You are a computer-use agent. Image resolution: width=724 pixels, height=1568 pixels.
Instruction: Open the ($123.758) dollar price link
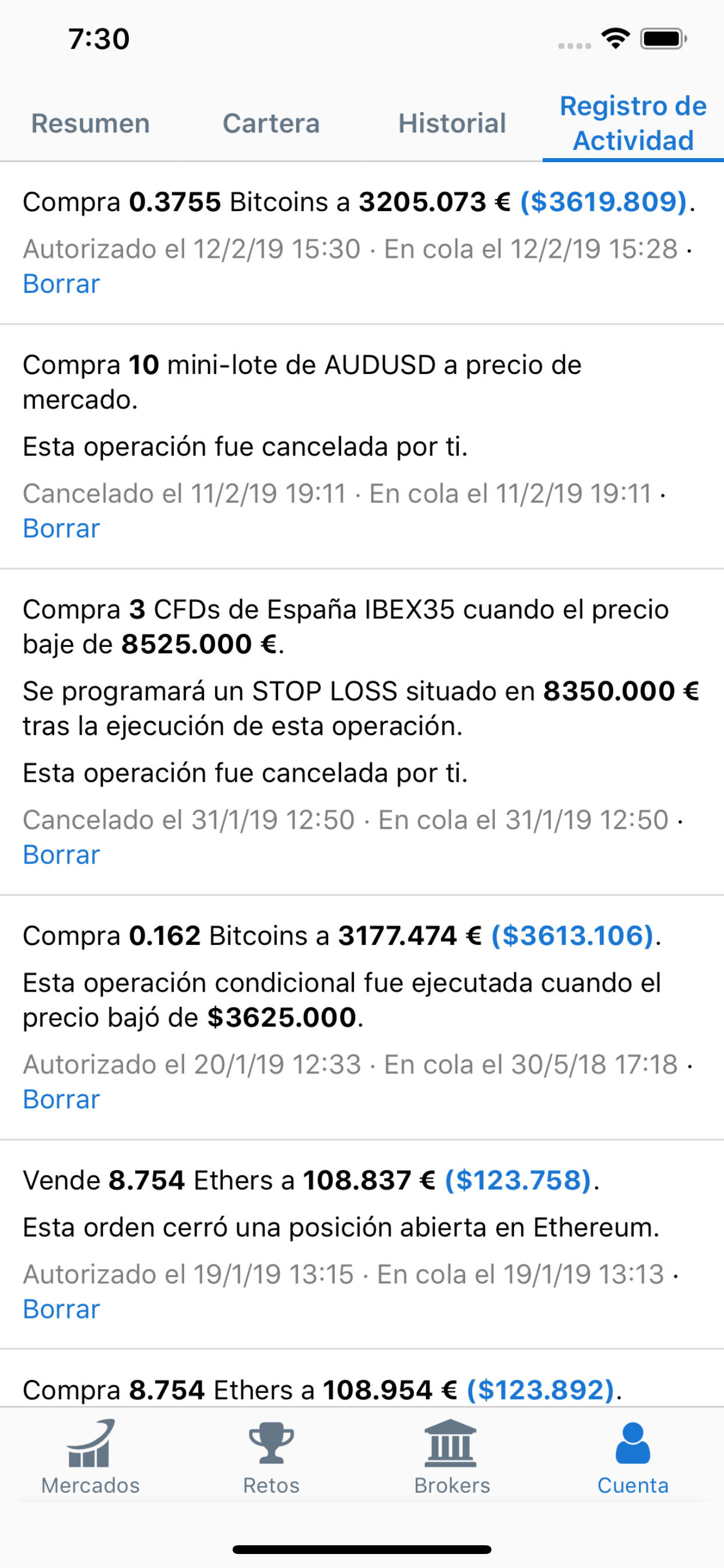pyautogui.click(x=518, y=1180)
